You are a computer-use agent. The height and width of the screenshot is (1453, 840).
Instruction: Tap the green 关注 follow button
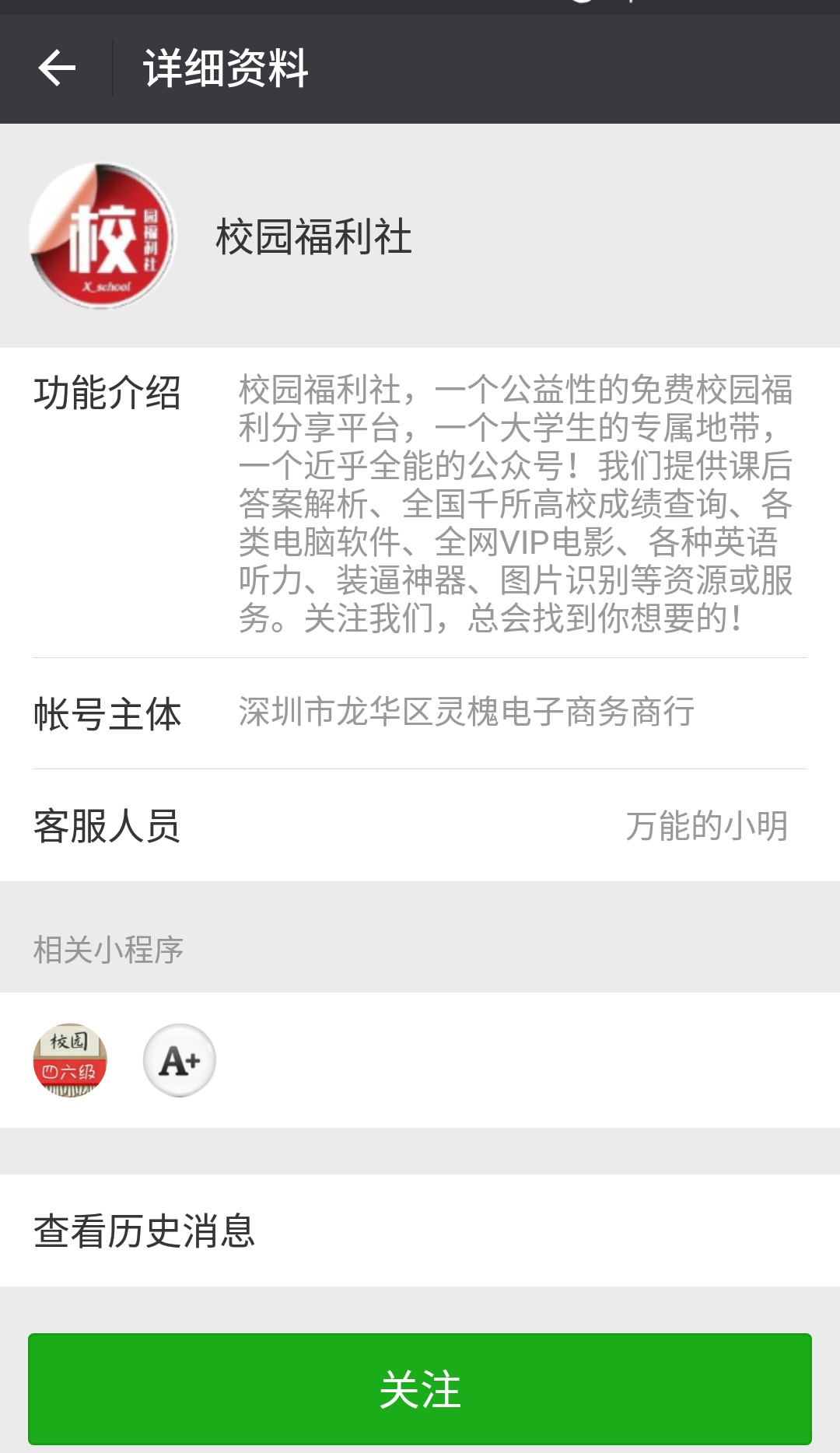click(420, 1389)
